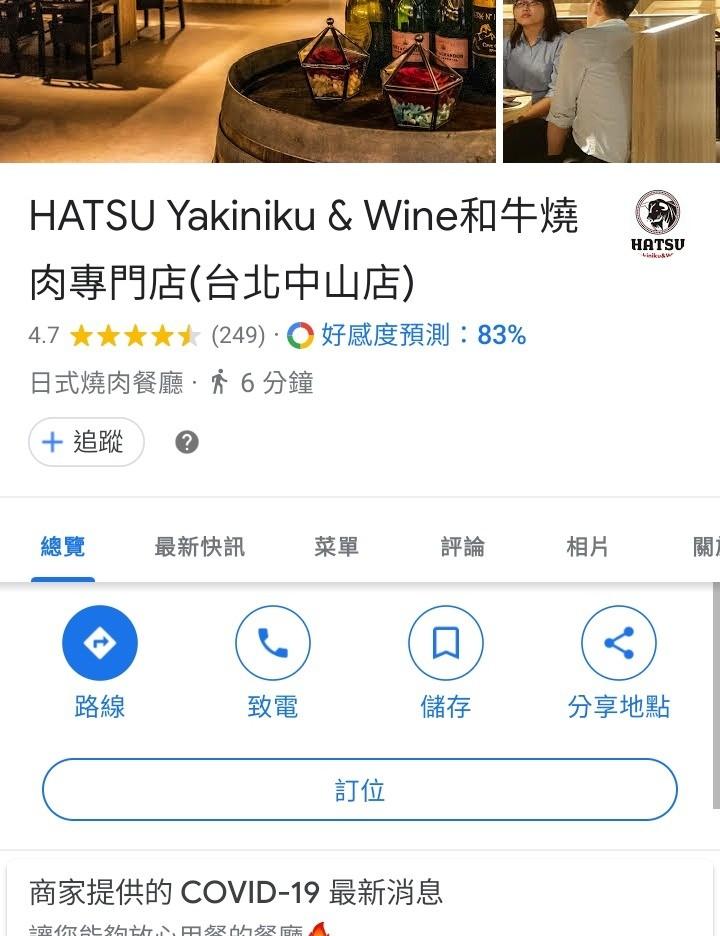Switch to the 相片 photos tab
Image resolution: width=720 pixels, height=936 pixels.
[587, 547]
